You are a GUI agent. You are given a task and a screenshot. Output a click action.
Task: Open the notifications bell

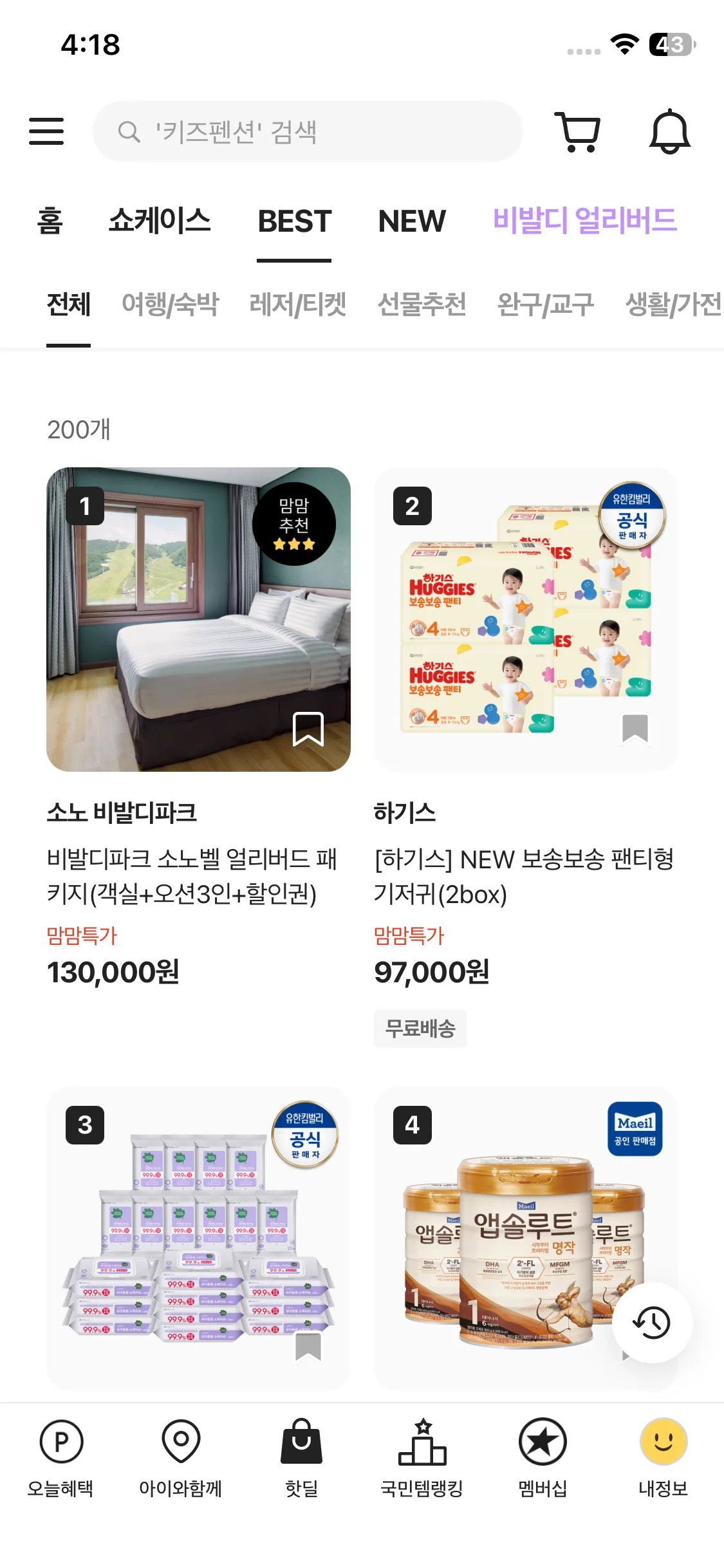669,131
